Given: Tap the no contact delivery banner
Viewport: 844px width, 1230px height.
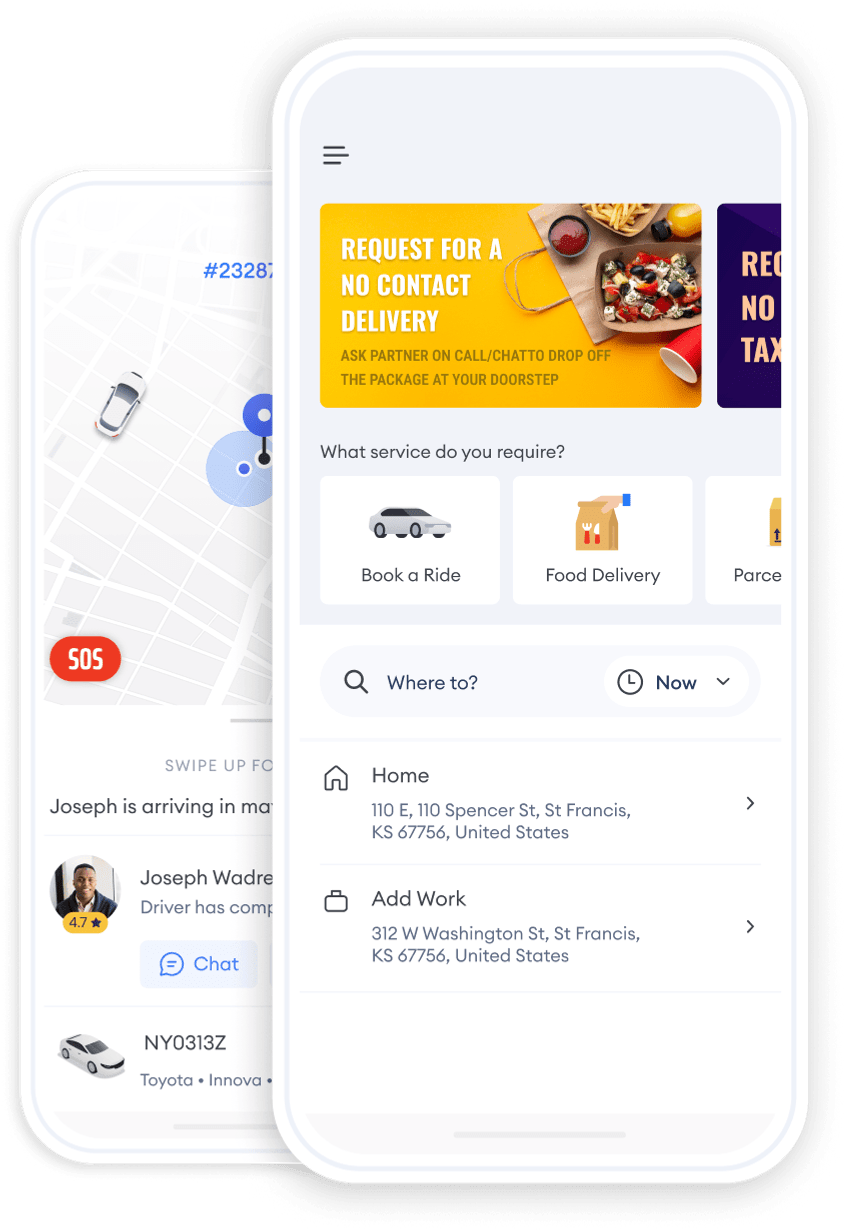Looking at the screenshot, I should point(510,305).
